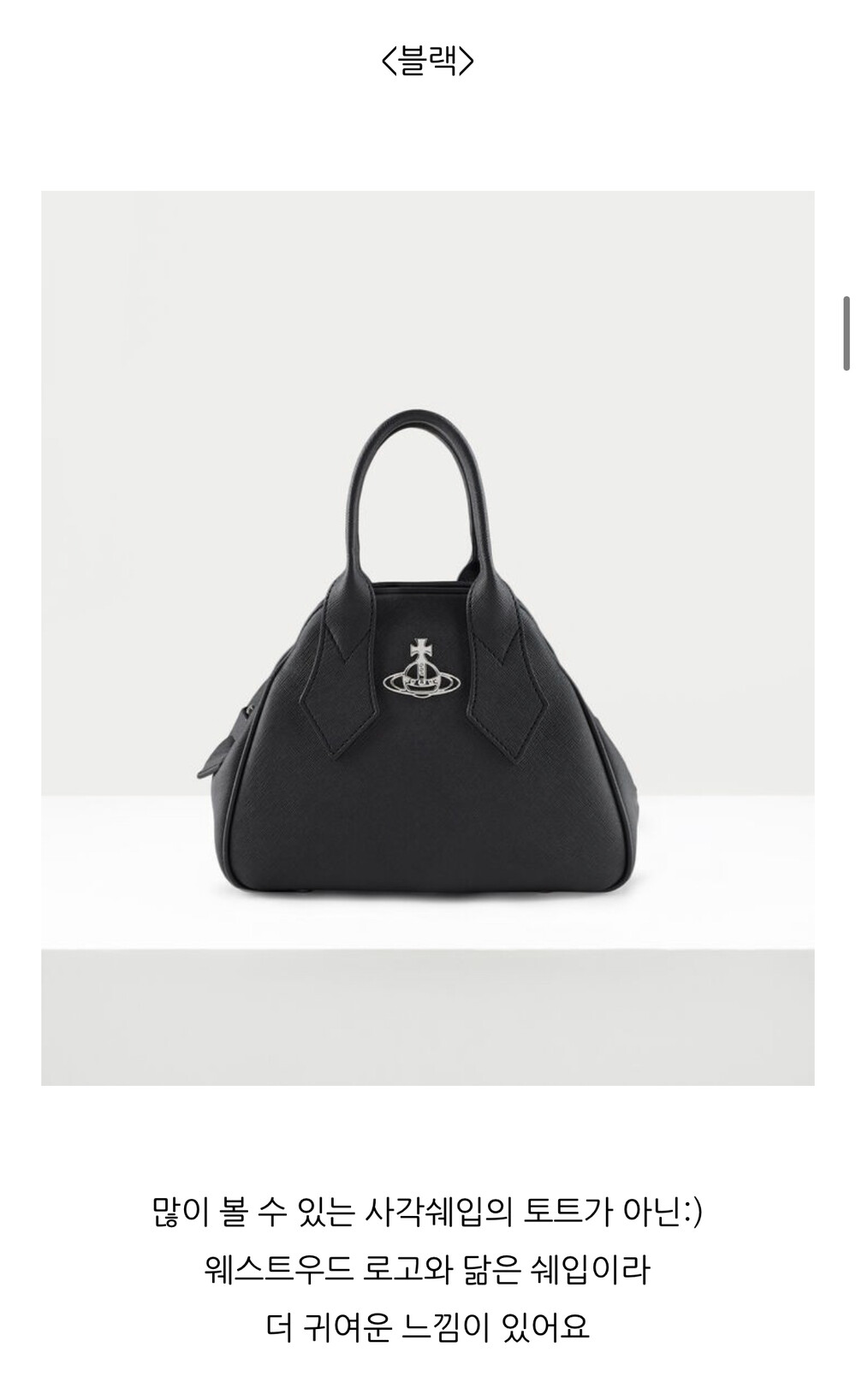Open the black handbag photo in the post

tap(428, 638)
